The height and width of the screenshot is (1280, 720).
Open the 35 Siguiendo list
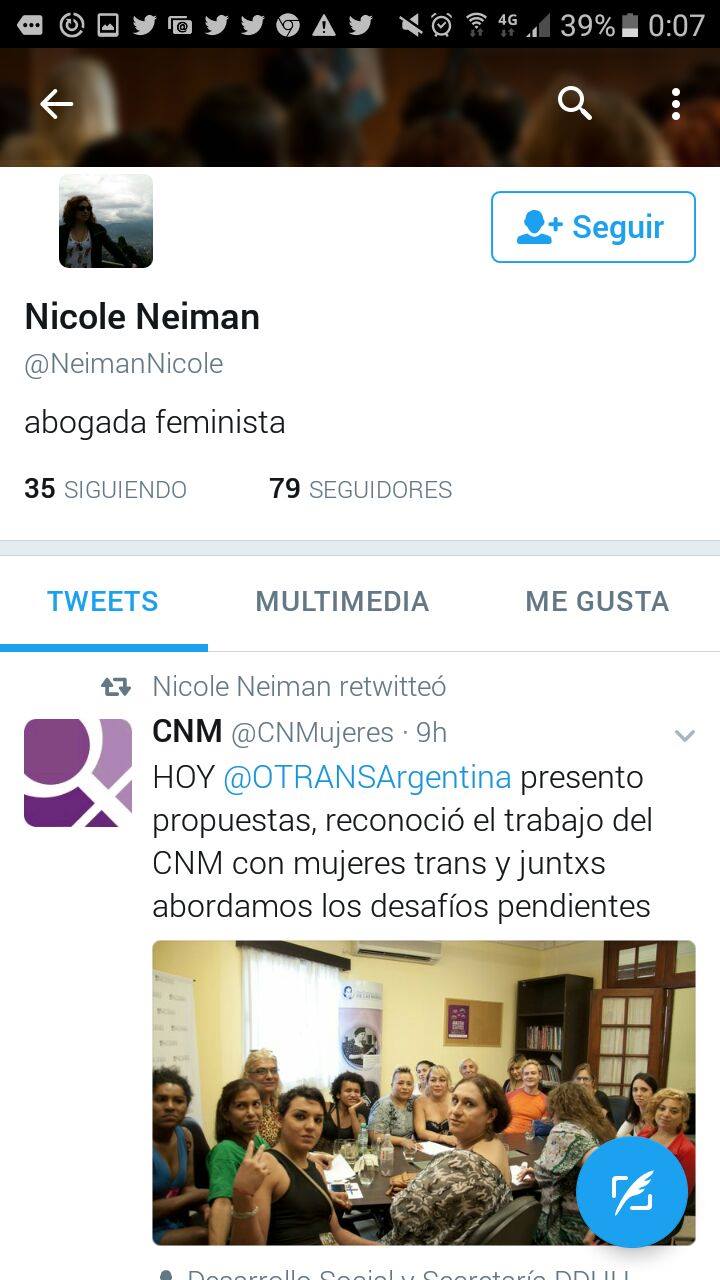[105, 489]
